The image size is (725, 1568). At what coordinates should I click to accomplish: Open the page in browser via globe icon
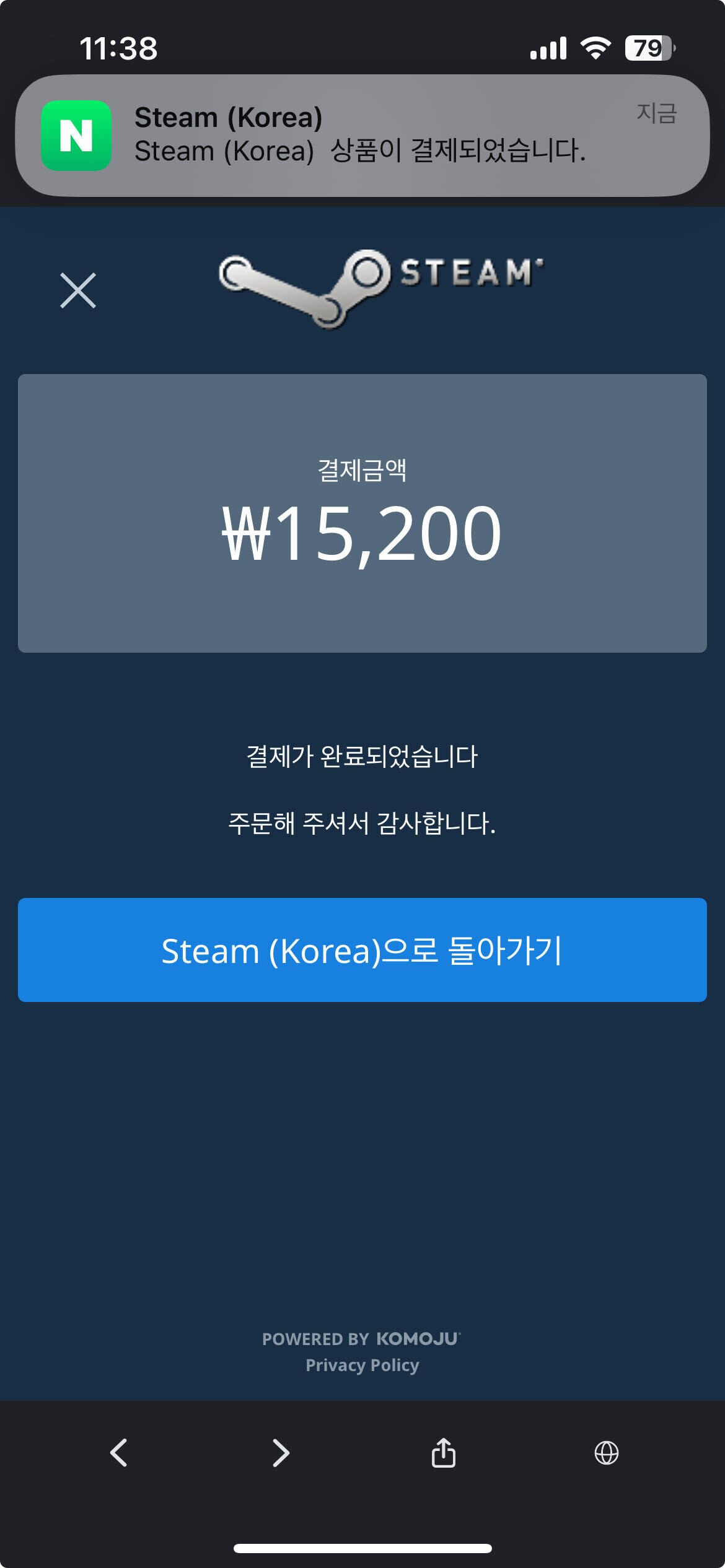[x=607, y=1453]
